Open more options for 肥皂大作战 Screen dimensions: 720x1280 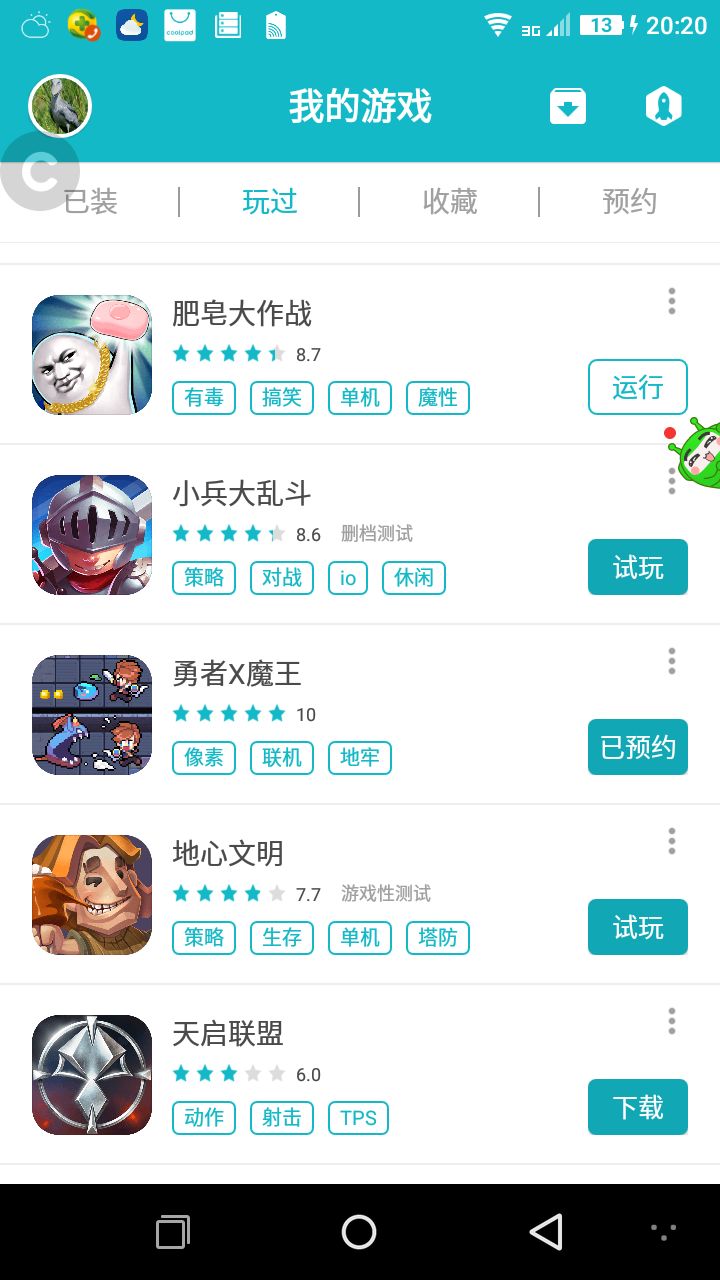(x=671, y=301)
